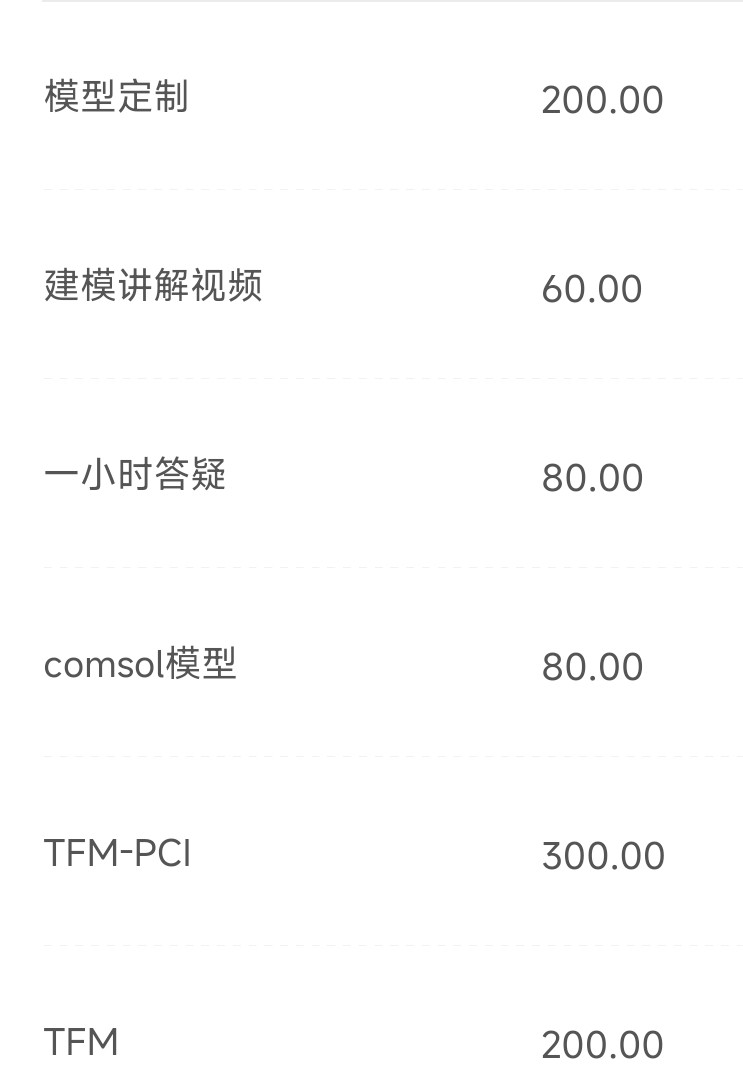The width and height of the screenshot is (743, 1084).
Task: Click the comsol模型 label text
Action: (x=140, y=664)
